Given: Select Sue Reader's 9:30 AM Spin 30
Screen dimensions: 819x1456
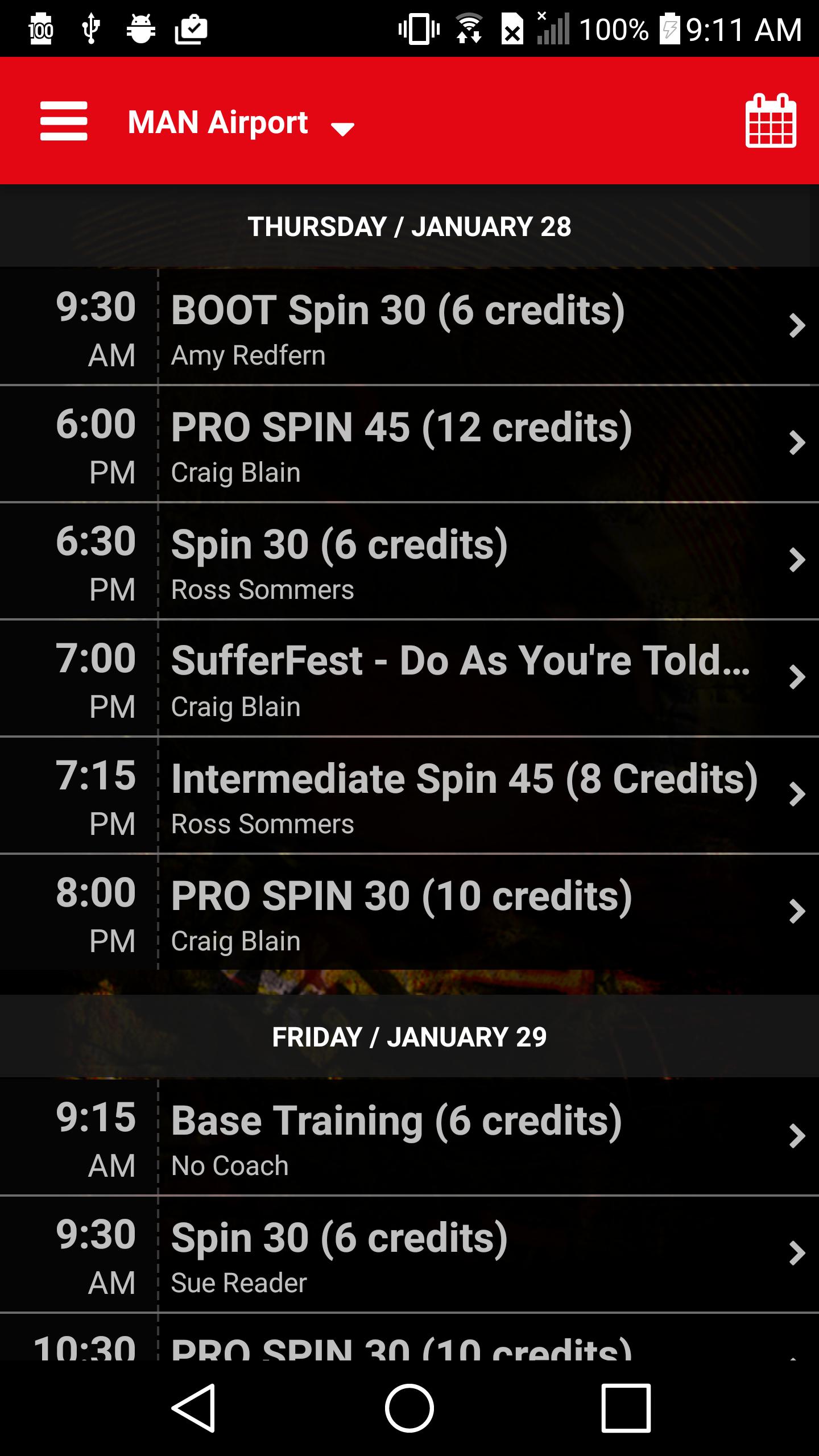Looking at the screenshot, I should [398, 1251].
